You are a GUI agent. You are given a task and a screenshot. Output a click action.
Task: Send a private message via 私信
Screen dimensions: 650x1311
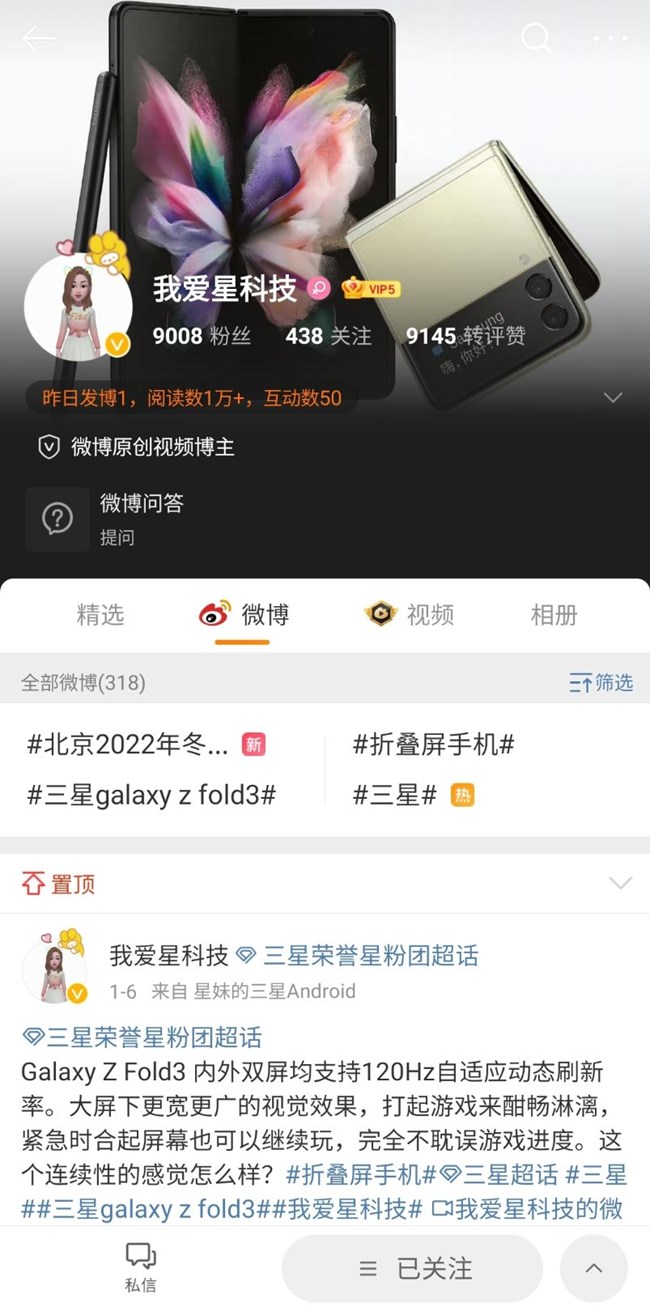pyautogui.click(x=140, y=1267)
